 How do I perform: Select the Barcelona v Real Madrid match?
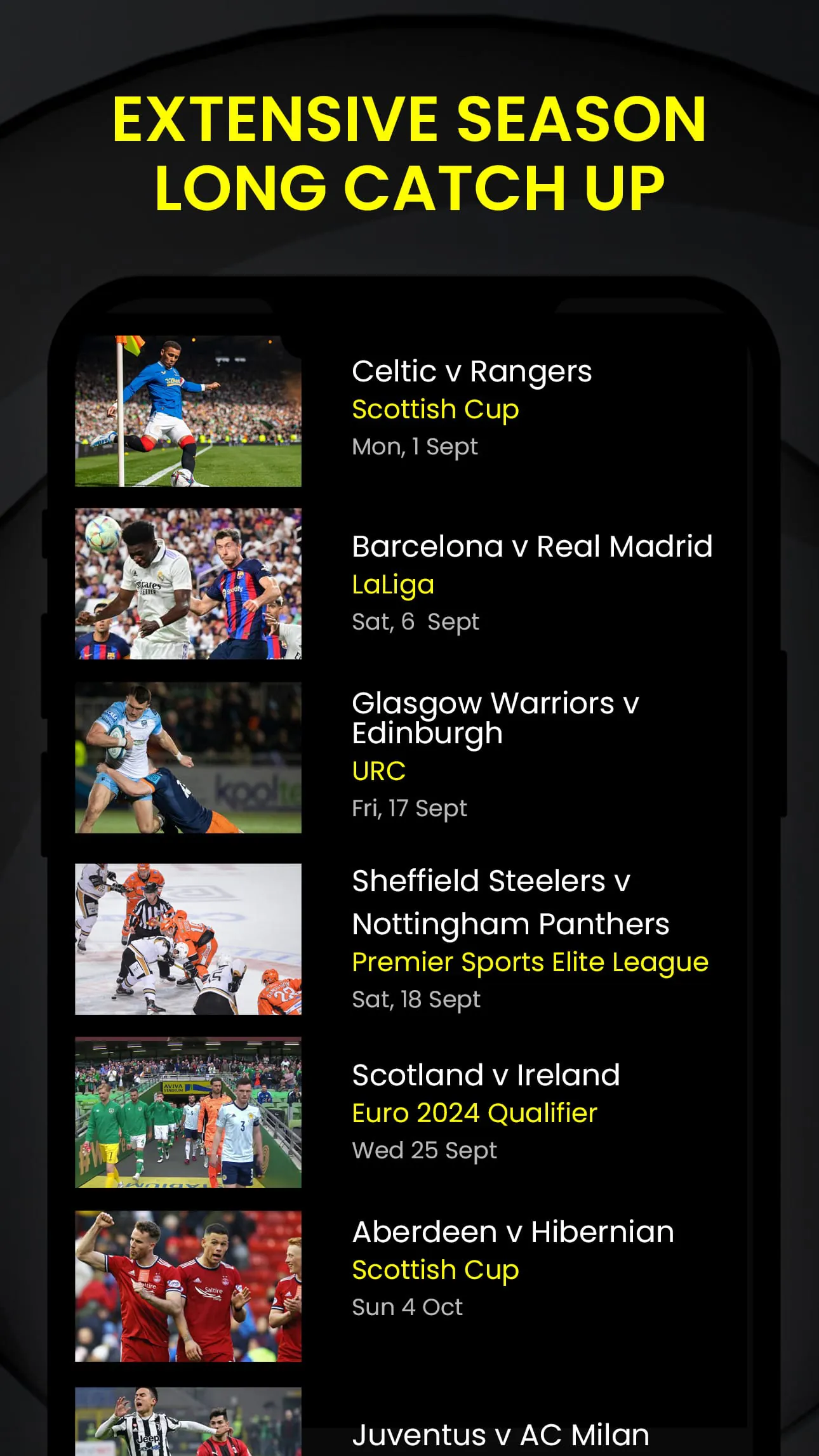[x=532, y=546]
